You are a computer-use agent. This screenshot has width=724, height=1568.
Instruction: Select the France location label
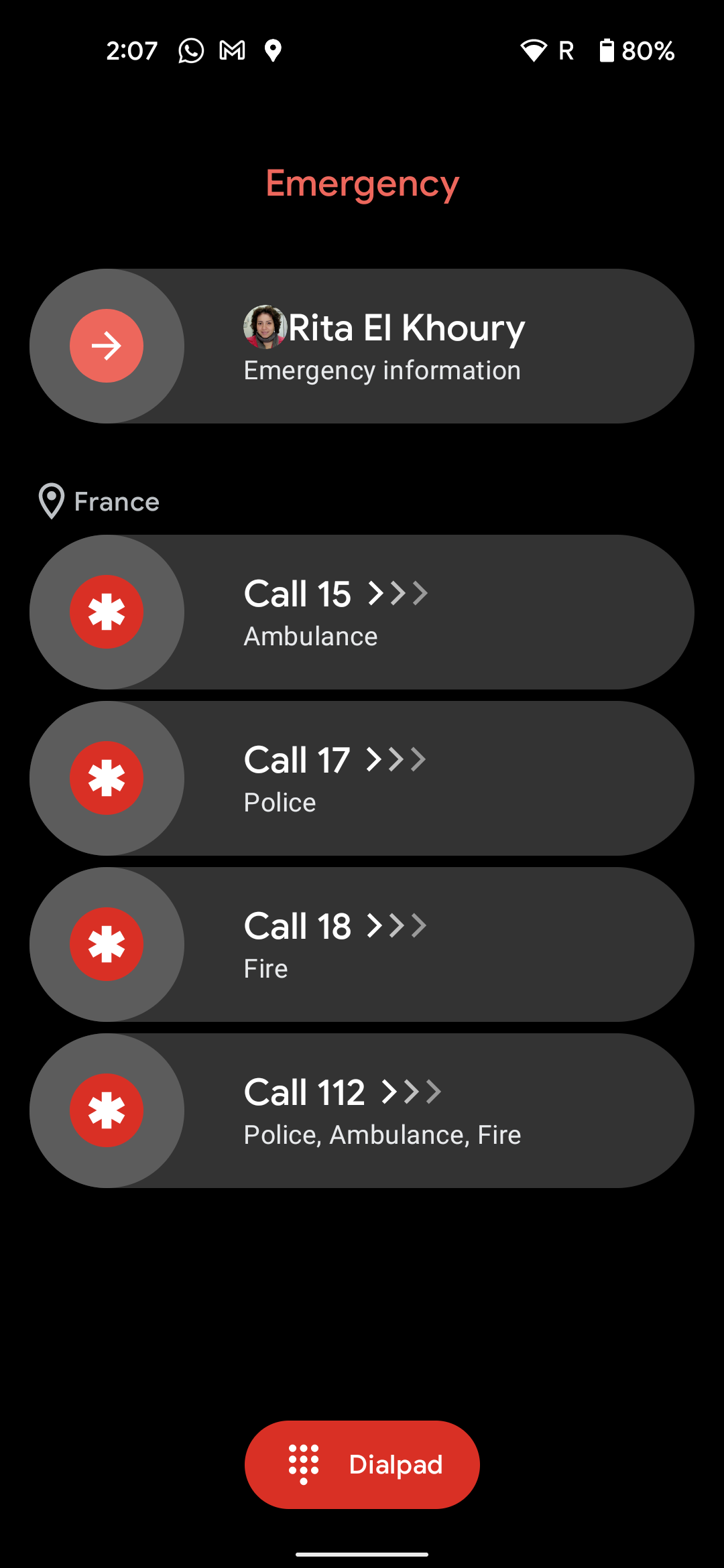pyautogui.click(x=117, y=501)
